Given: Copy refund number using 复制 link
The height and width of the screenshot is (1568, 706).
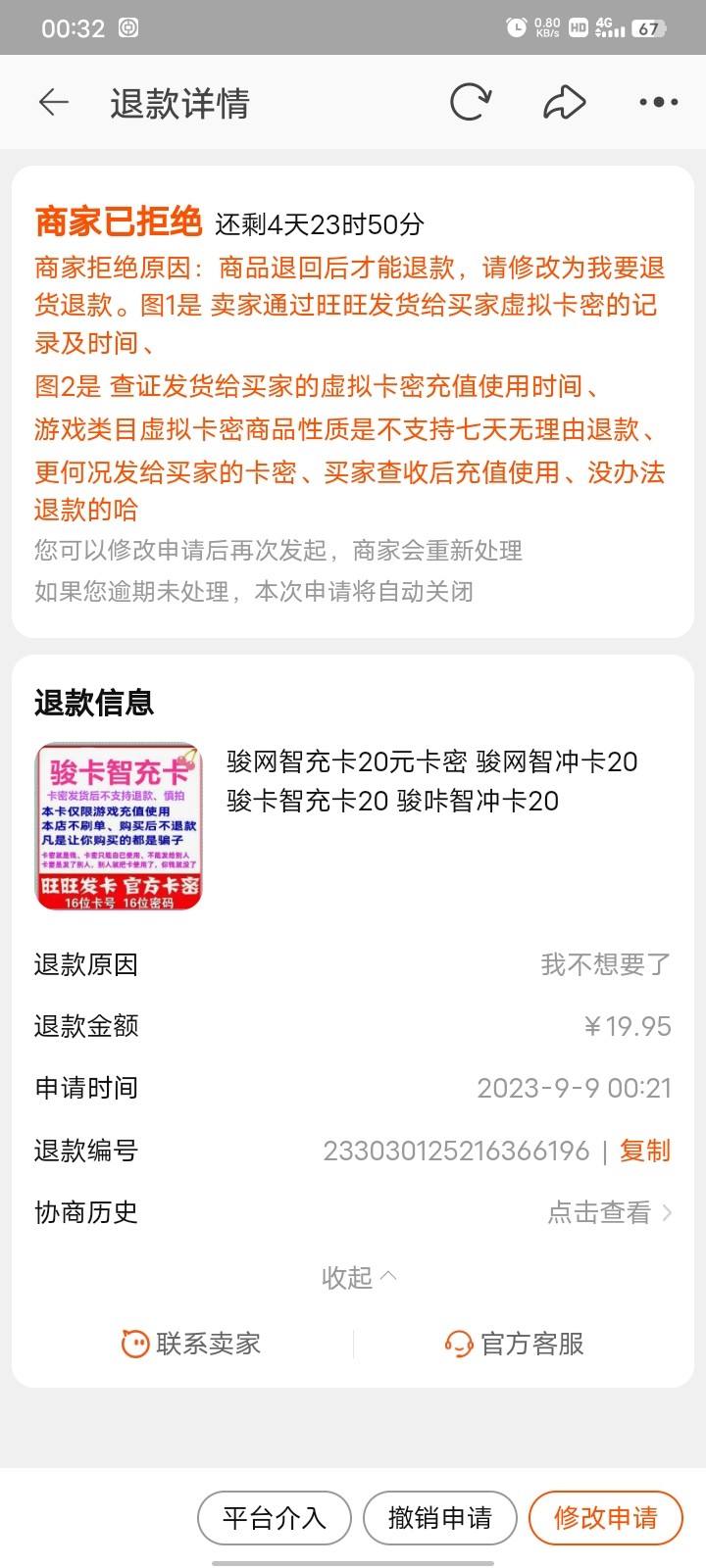Looking at the screenshot, I should tap(644, 1151).
